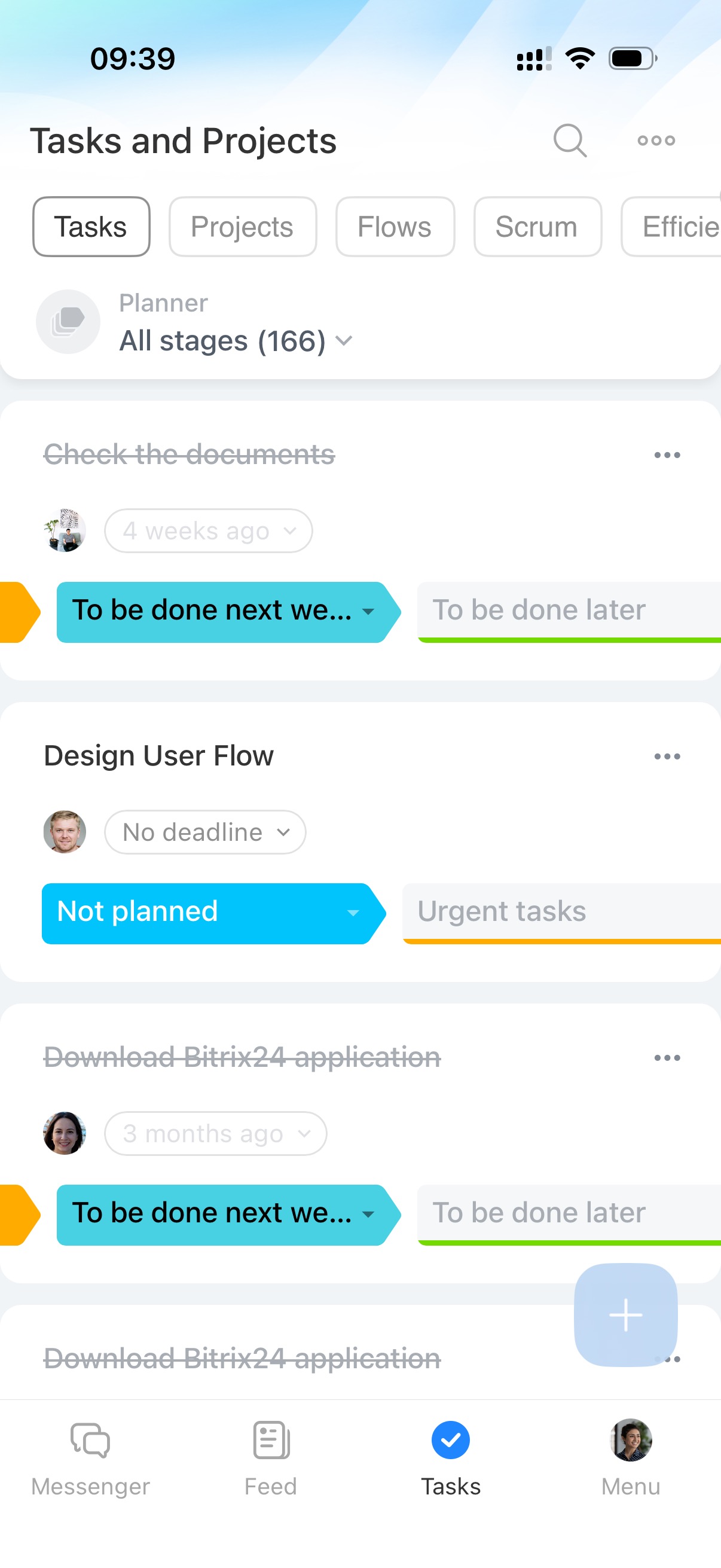Open the Menu tab with profile photo

tap(630, 1457)
